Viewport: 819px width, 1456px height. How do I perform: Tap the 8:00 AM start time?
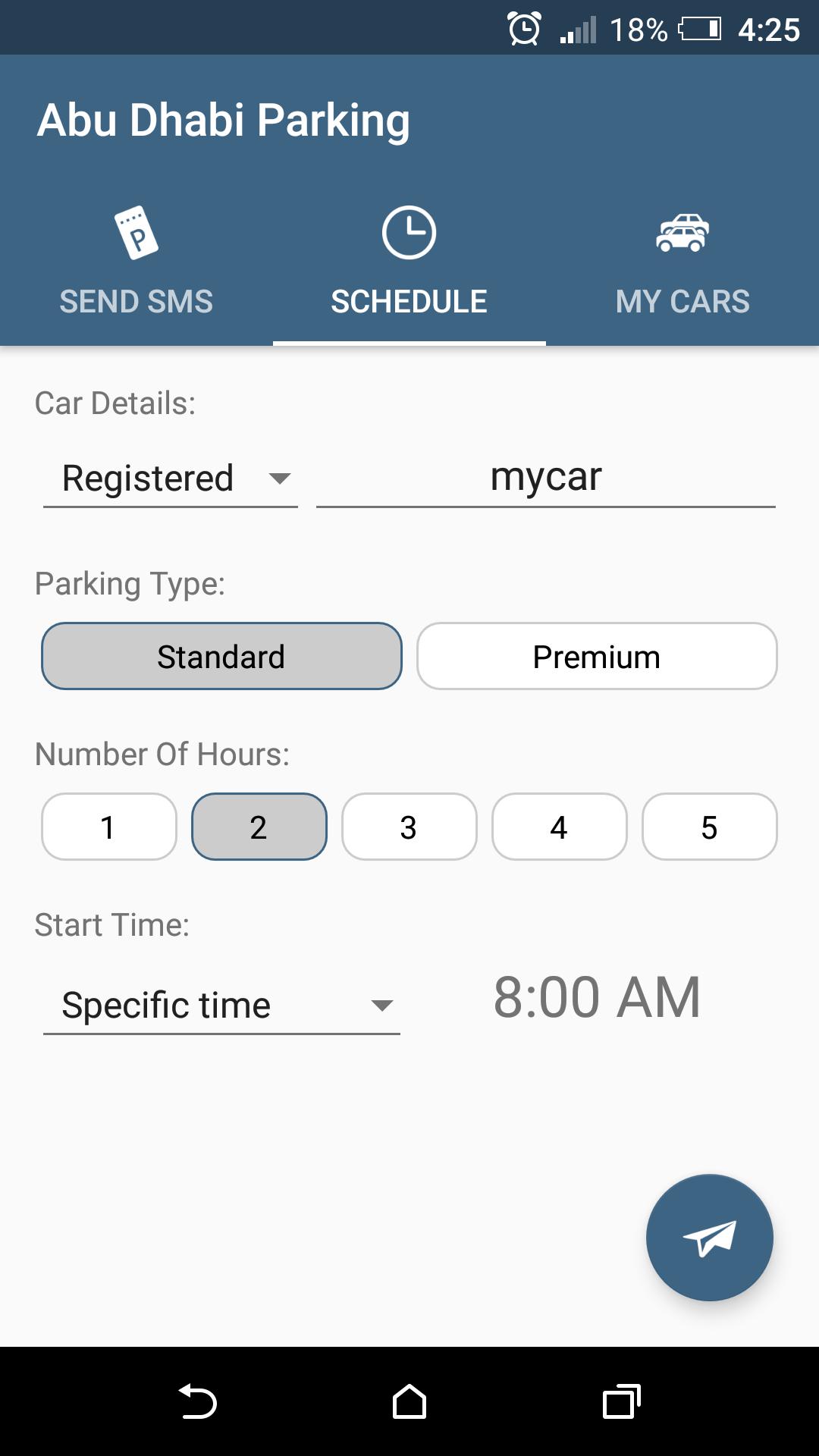pyautogui.click(x=596, y=999)
